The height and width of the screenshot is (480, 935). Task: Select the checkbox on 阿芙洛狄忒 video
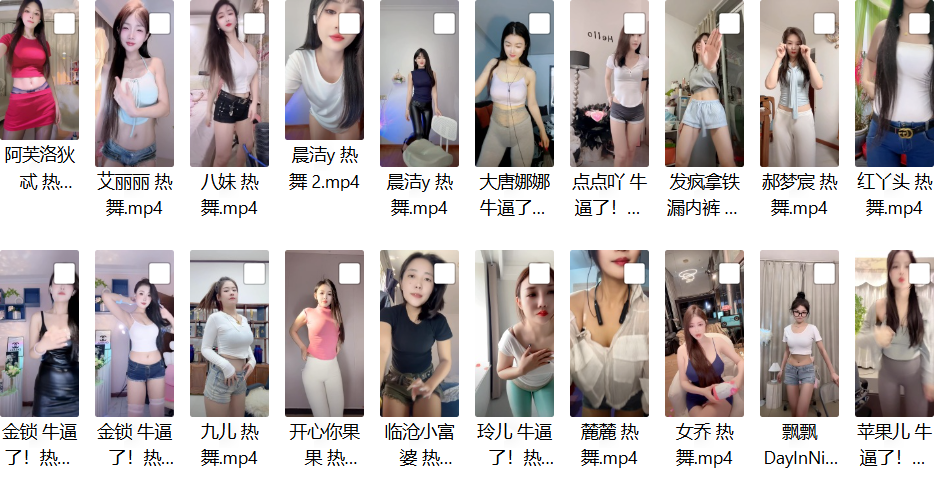(64, 24)
